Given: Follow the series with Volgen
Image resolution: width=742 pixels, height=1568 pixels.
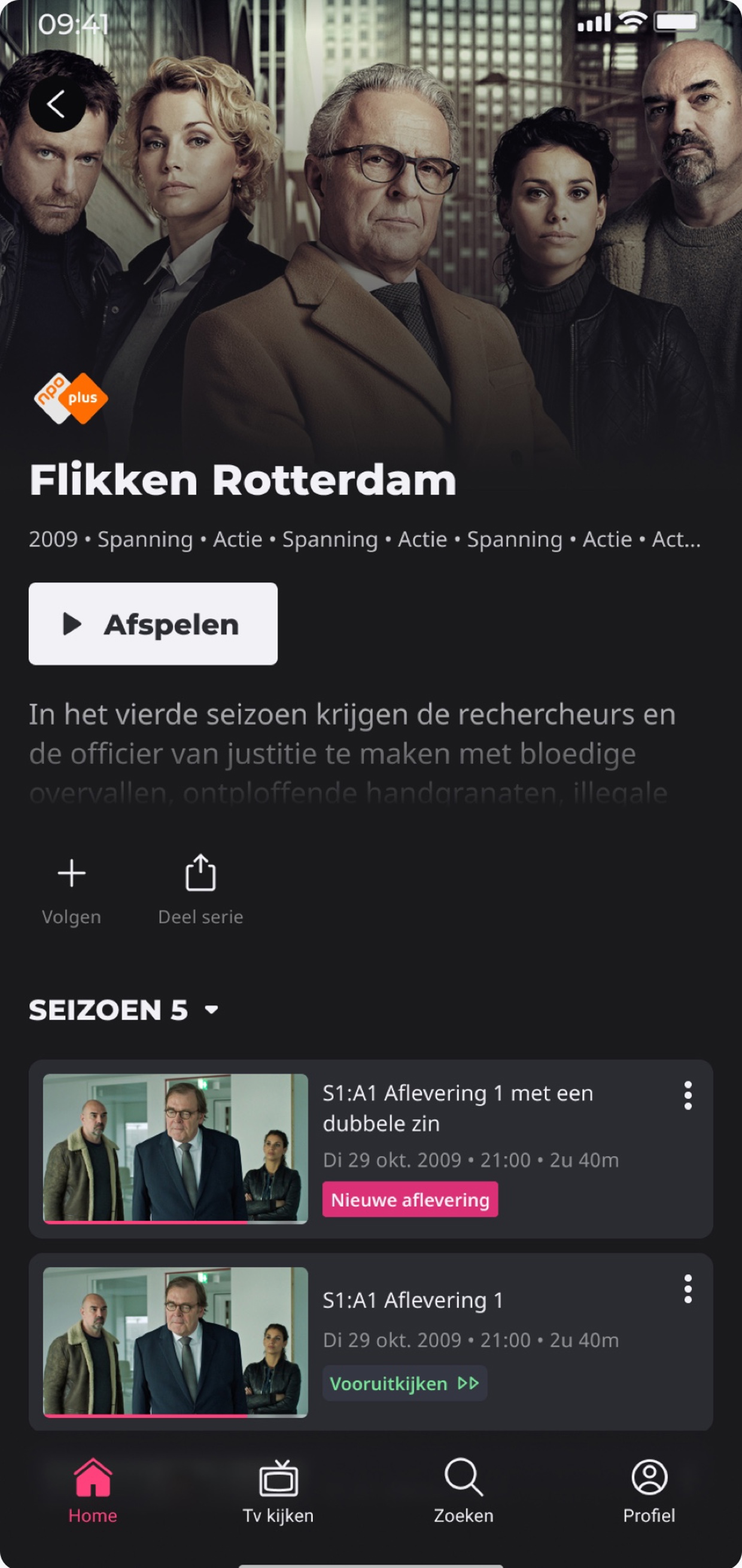Looking at the screenshot, I should point(71,890).
